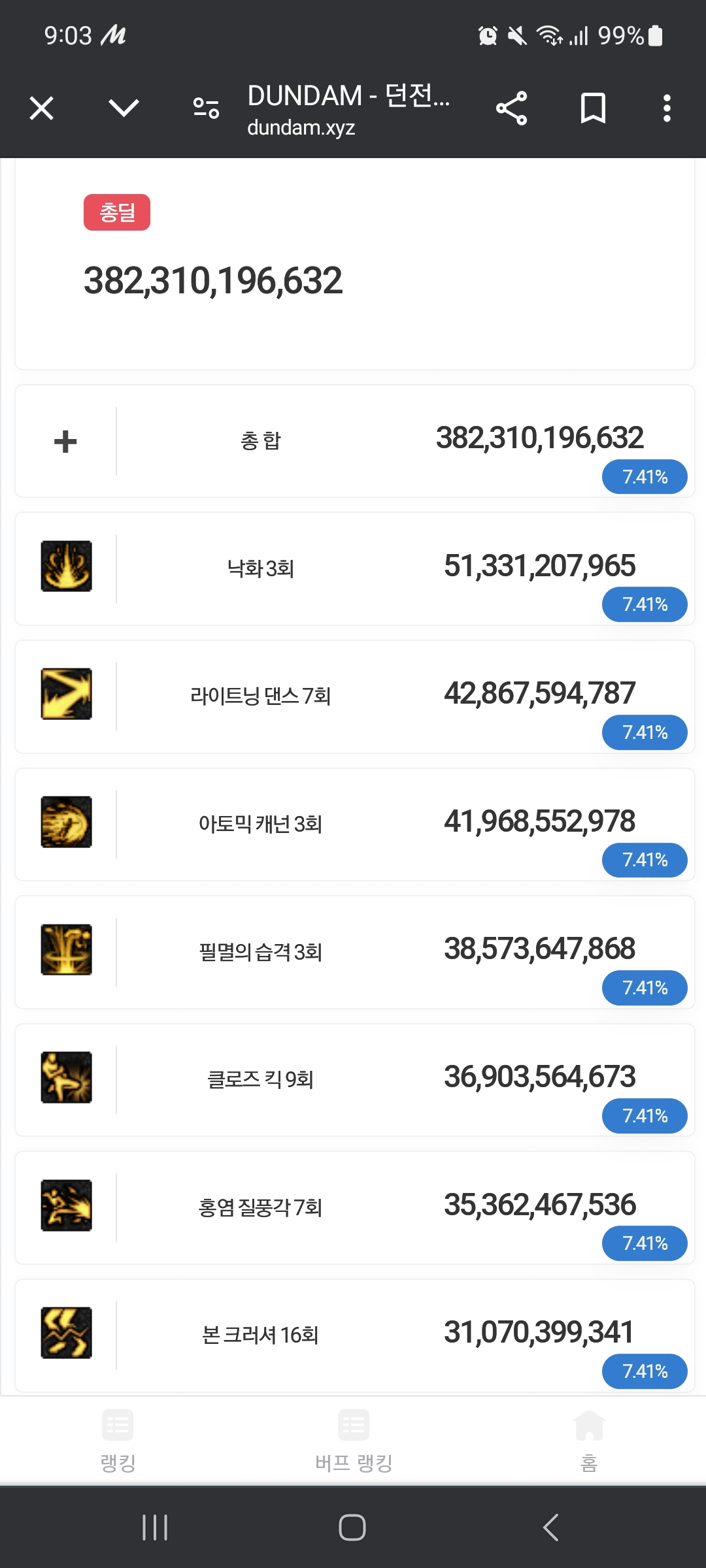Share this DUNDAM page
Image resolution: width=706 pixels, height=1568 pixels.
[x=511, y=108]
